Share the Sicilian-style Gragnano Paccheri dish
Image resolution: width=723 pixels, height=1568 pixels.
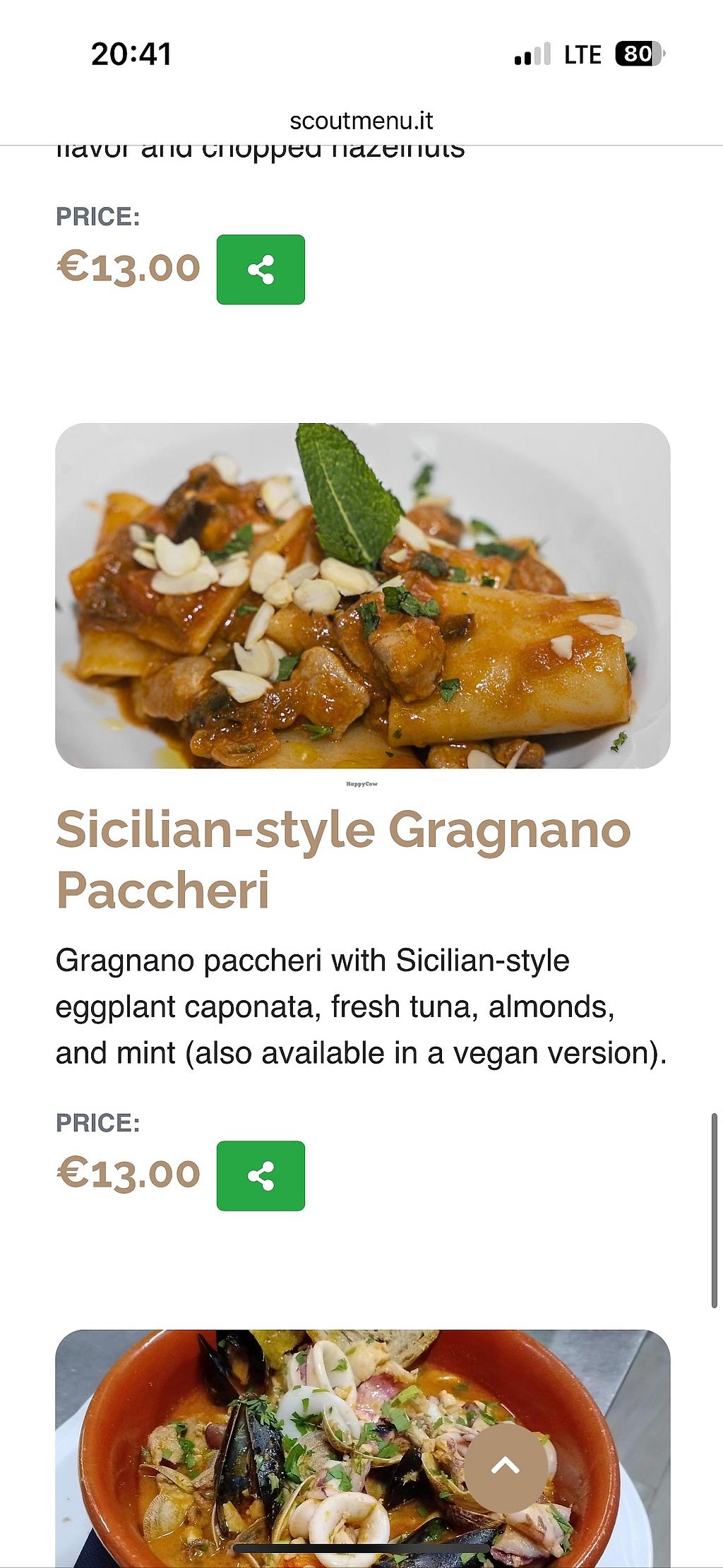(261, 1176)
